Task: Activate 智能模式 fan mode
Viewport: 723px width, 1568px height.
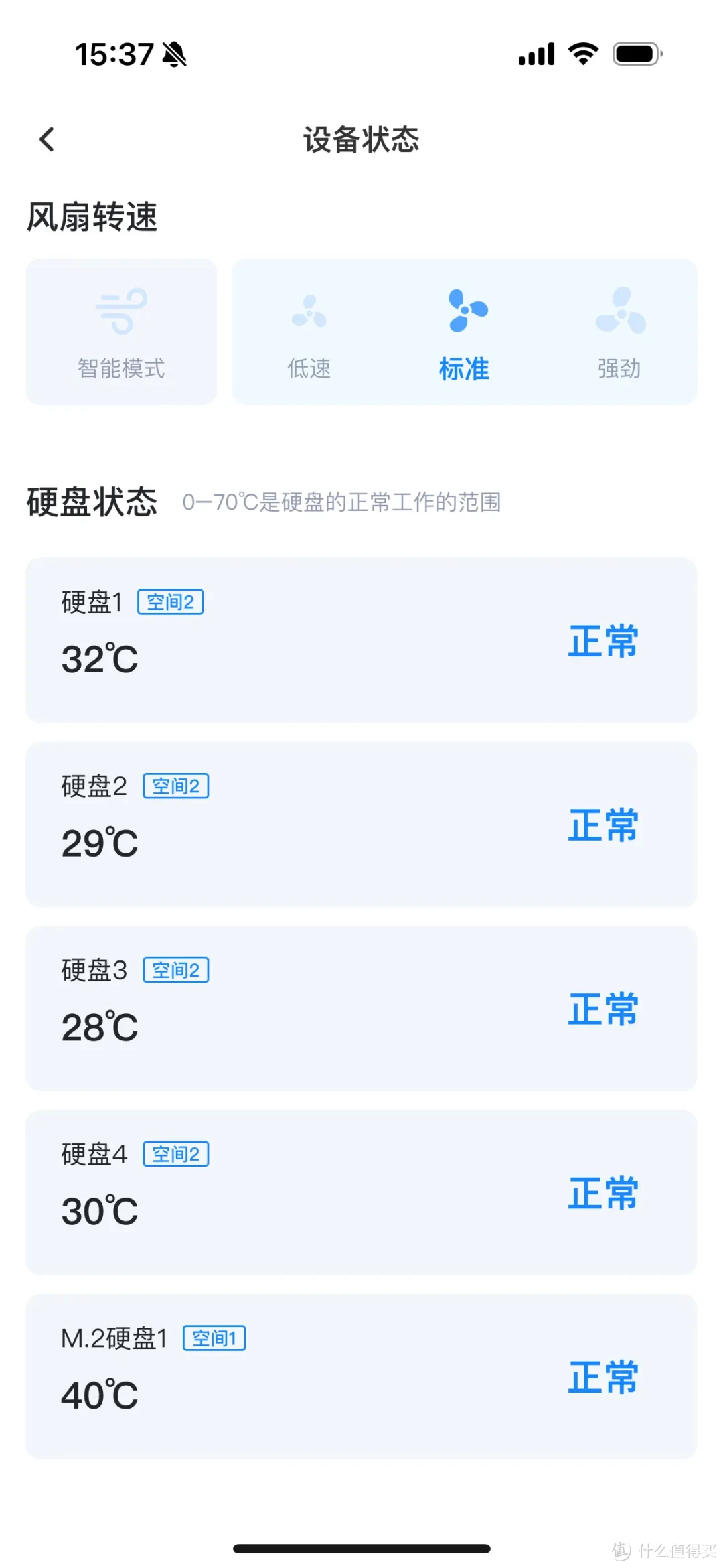Action: pos(120,332)
